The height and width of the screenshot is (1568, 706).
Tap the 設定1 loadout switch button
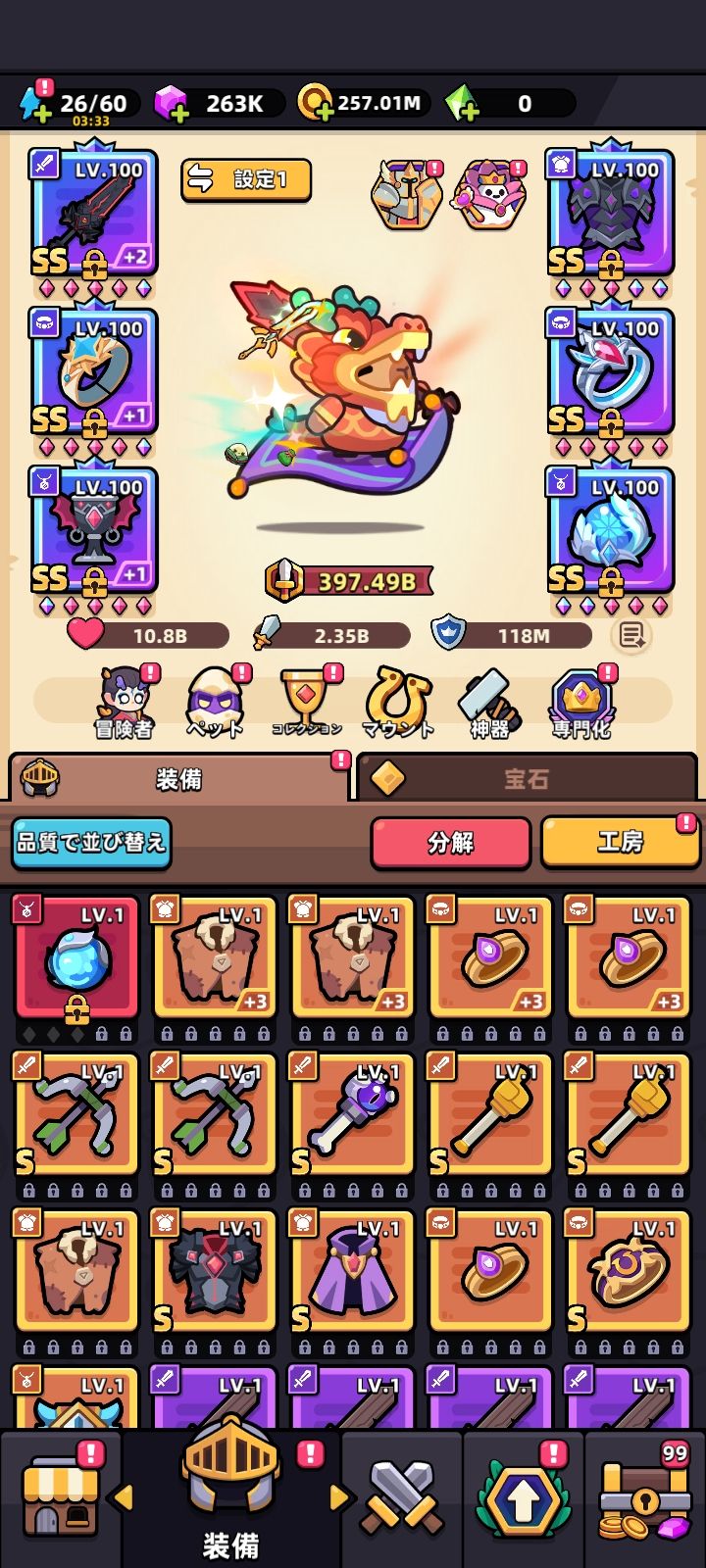[x=246, y=180]
